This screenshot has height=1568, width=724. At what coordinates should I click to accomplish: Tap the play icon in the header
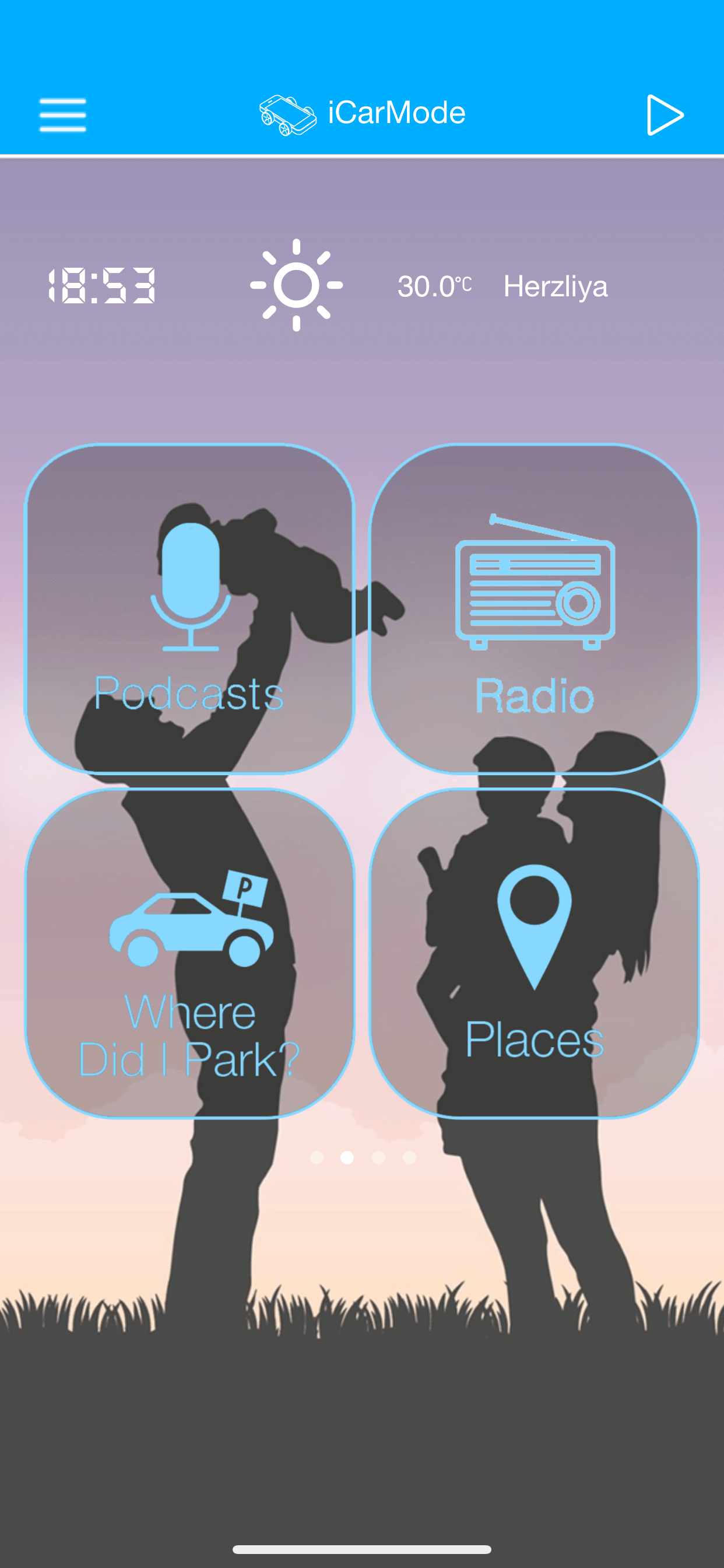click(x=665, y=114)
